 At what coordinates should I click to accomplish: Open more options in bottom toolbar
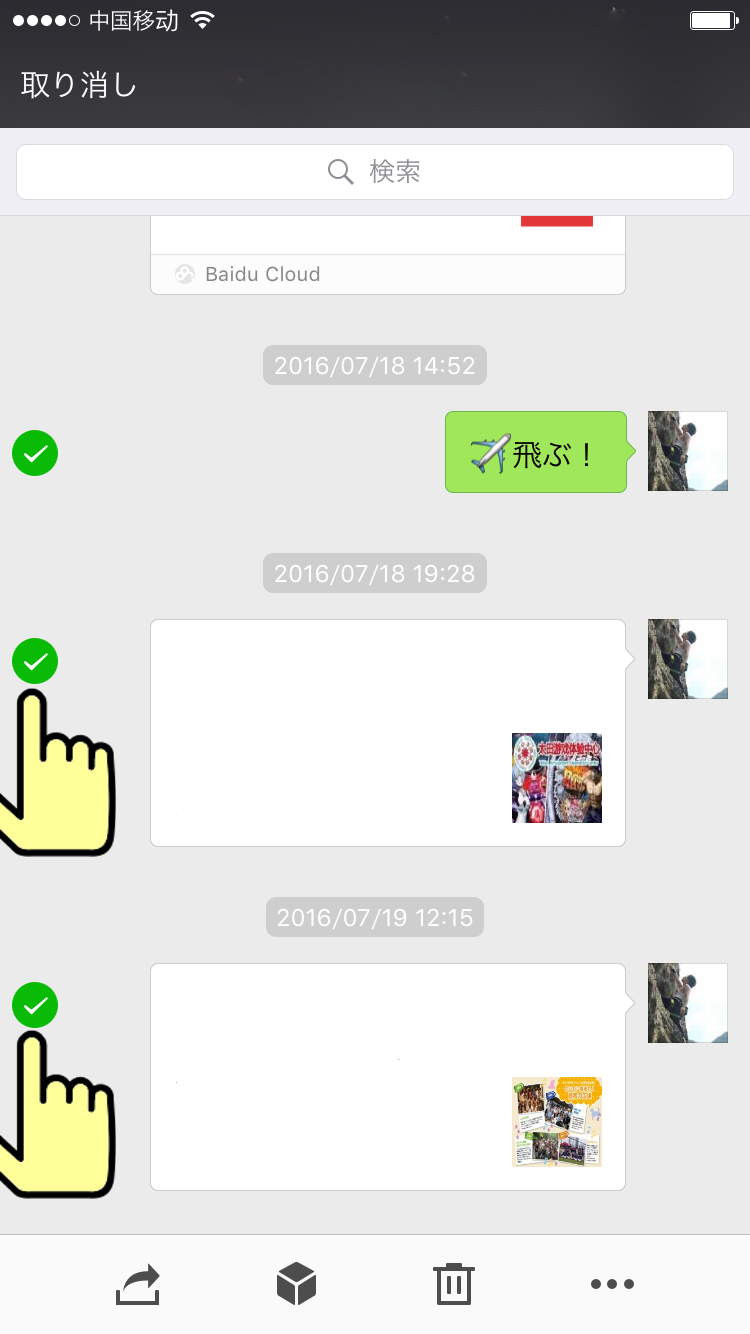pos(612,1284)
